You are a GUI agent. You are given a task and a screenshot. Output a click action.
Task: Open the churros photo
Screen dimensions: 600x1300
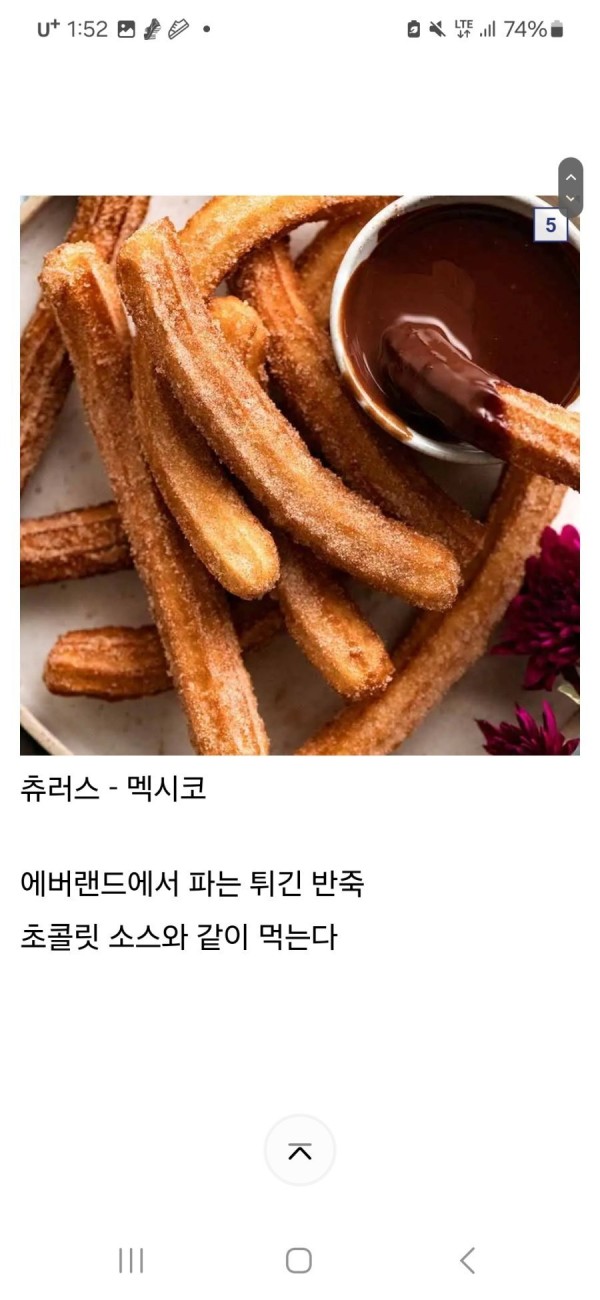pyautogui.click(x=299, y=475)
